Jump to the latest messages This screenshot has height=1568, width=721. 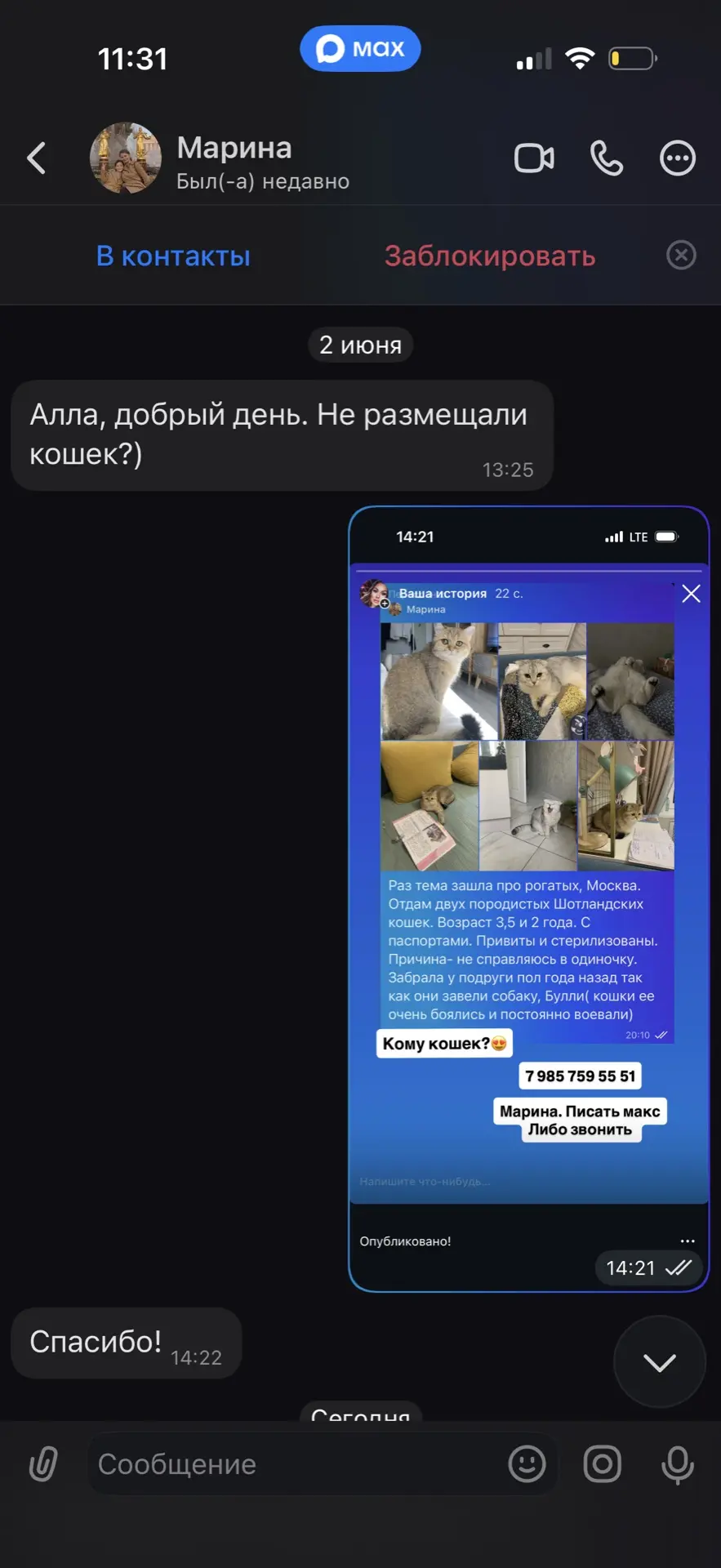click(660, 1361)
